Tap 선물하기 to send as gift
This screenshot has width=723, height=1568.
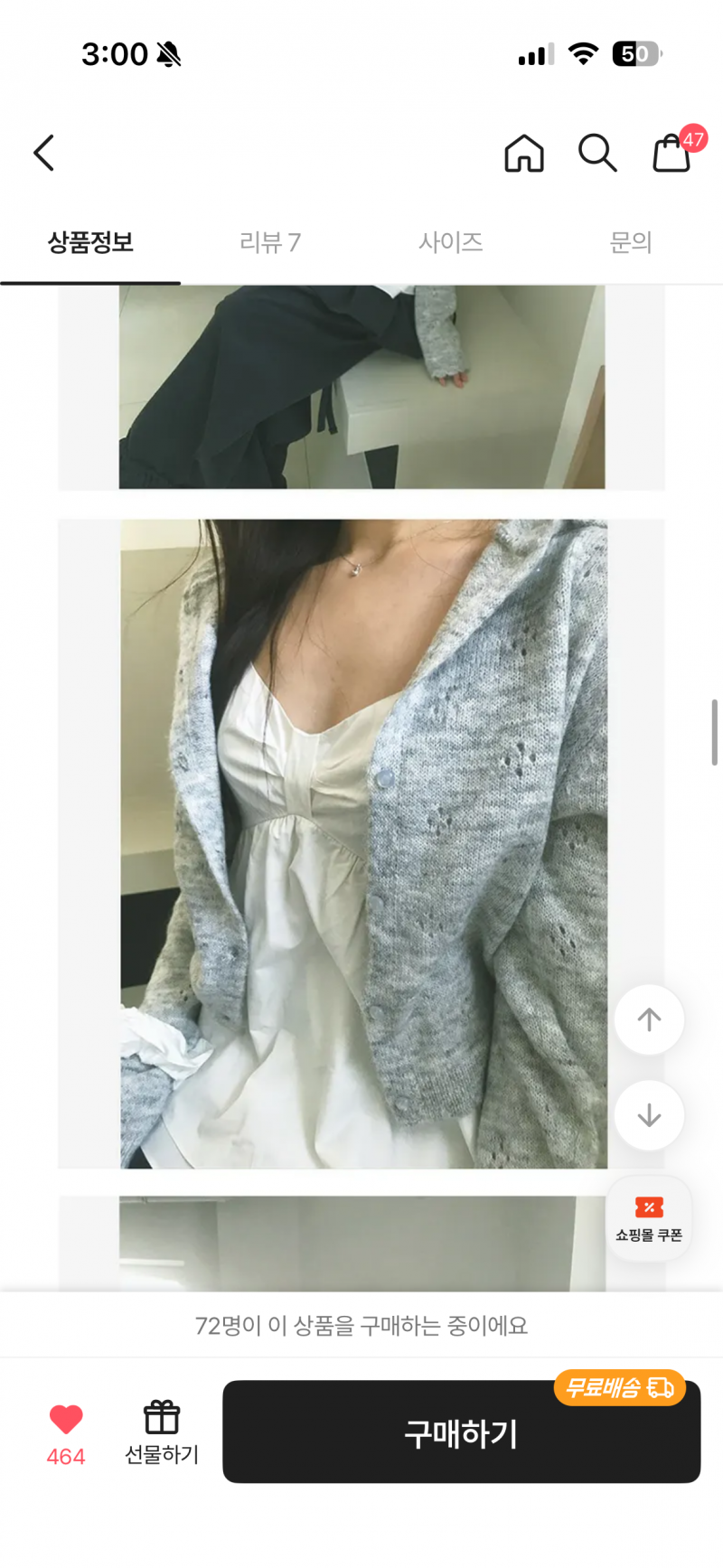162,1432
